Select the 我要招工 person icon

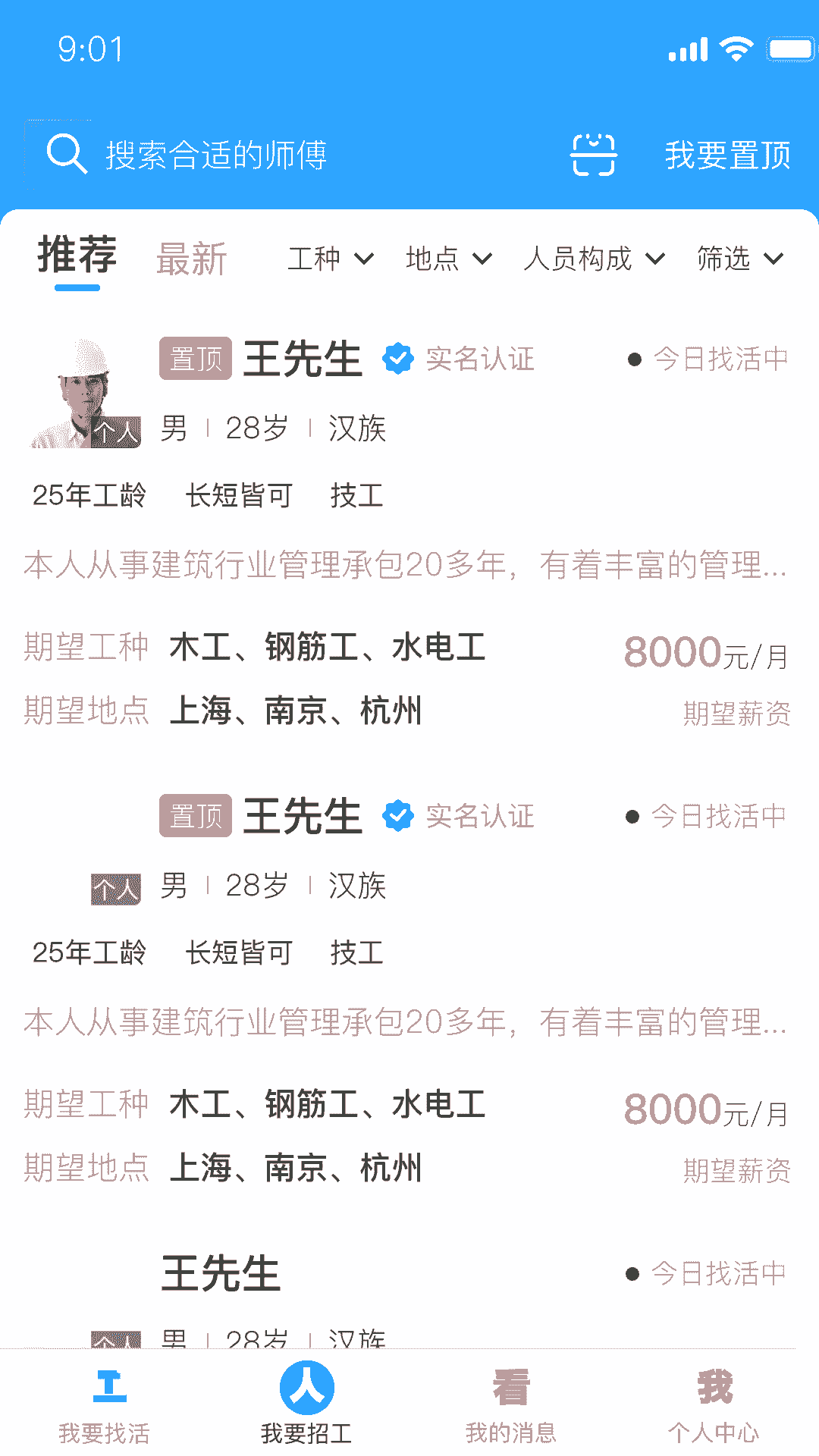pos(307,1385)
